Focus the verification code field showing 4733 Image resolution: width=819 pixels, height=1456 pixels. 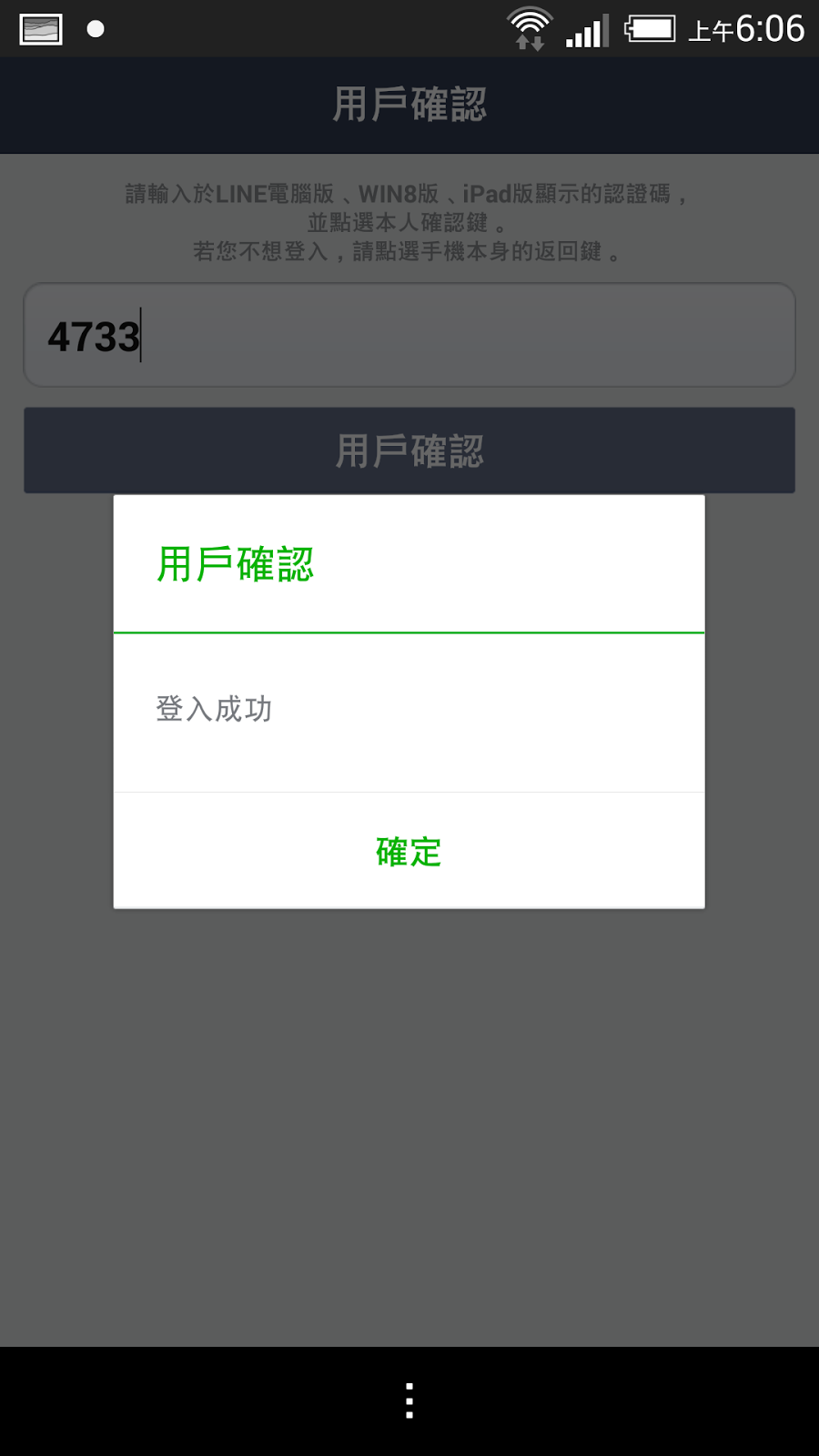coord(409,336)
